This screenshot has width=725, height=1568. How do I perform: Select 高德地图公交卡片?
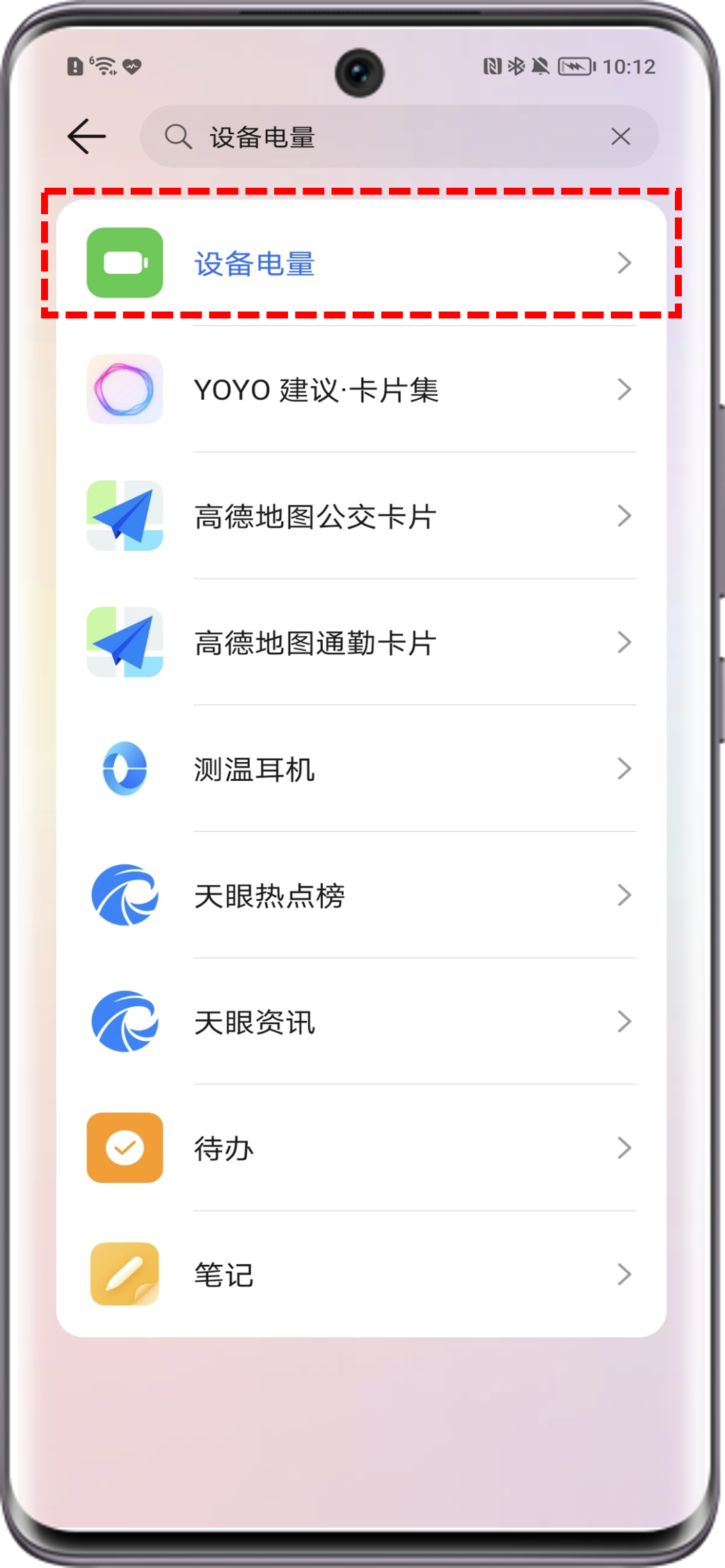pyautogui.click(x=360, y=517)
